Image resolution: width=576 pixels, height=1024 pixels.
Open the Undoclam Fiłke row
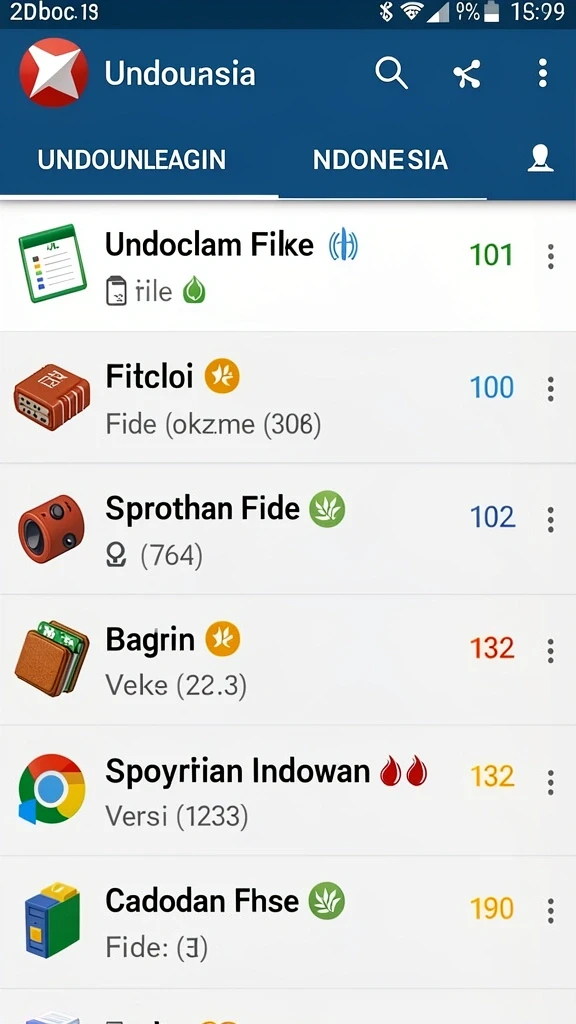(x=288, y=266)
